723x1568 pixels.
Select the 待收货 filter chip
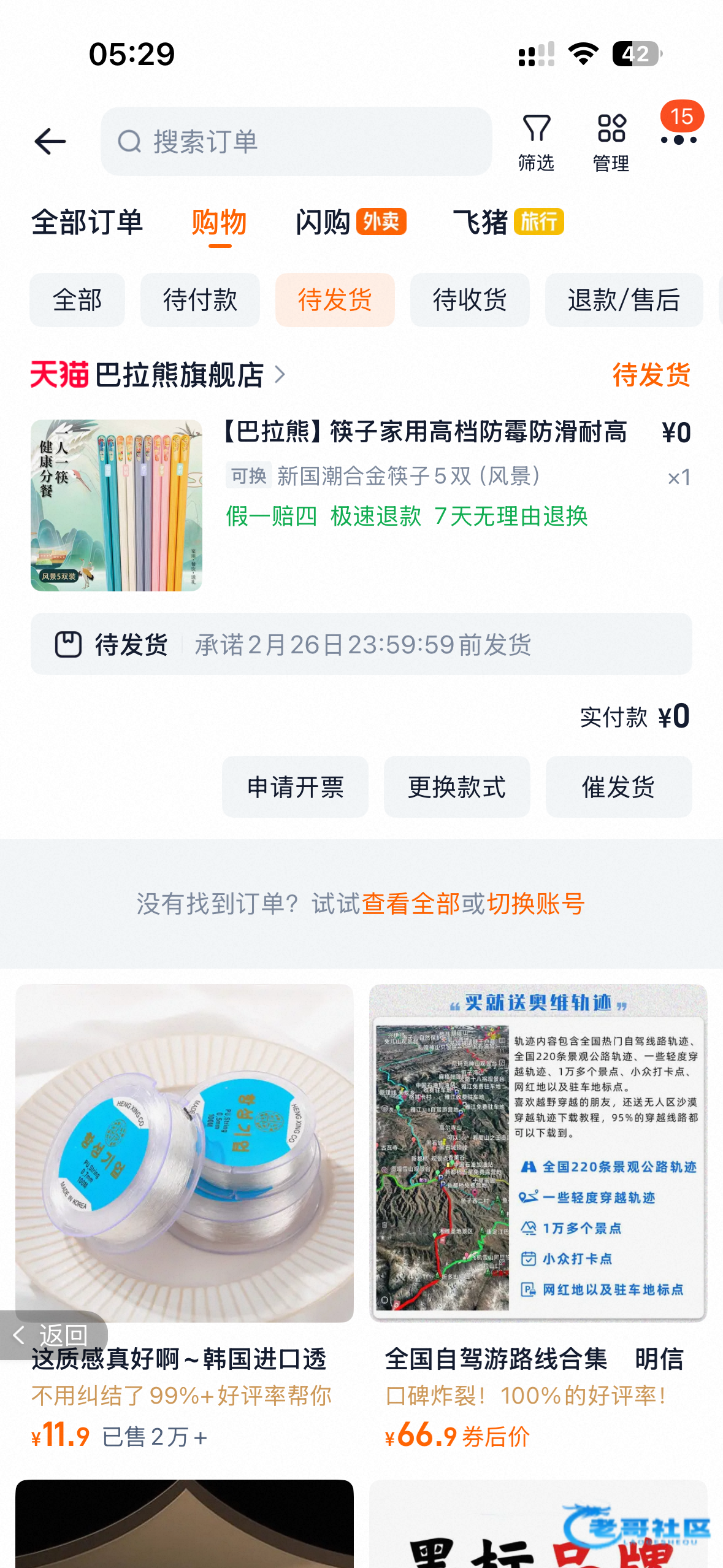[470, 300]
